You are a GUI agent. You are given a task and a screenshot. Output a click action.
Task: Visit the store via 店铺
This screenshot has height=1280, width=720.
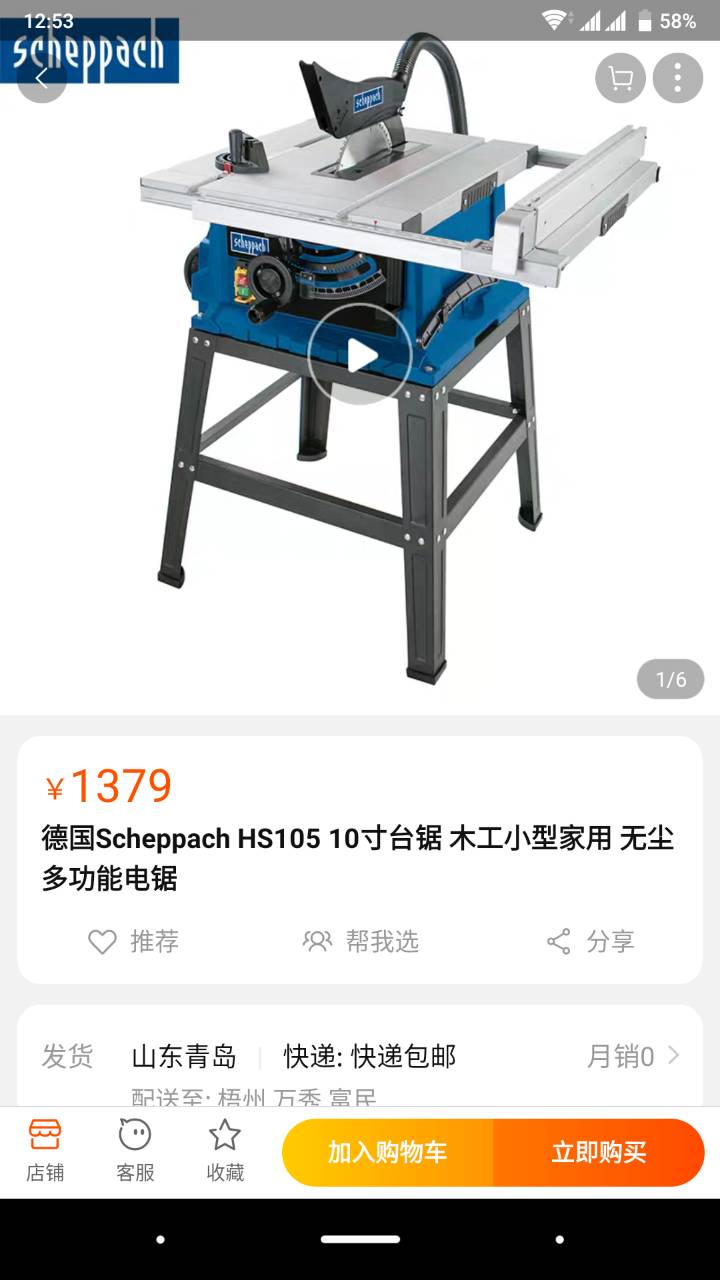point(45,1151)
